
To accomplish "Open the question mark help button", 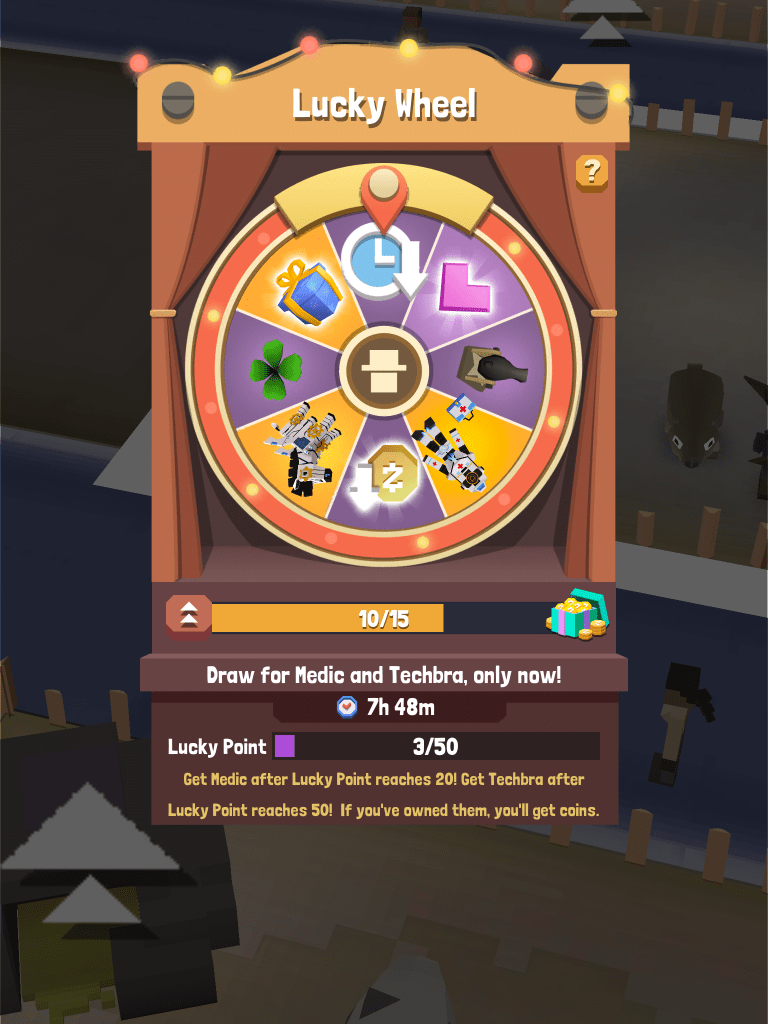I will click(x=592, y=173).
